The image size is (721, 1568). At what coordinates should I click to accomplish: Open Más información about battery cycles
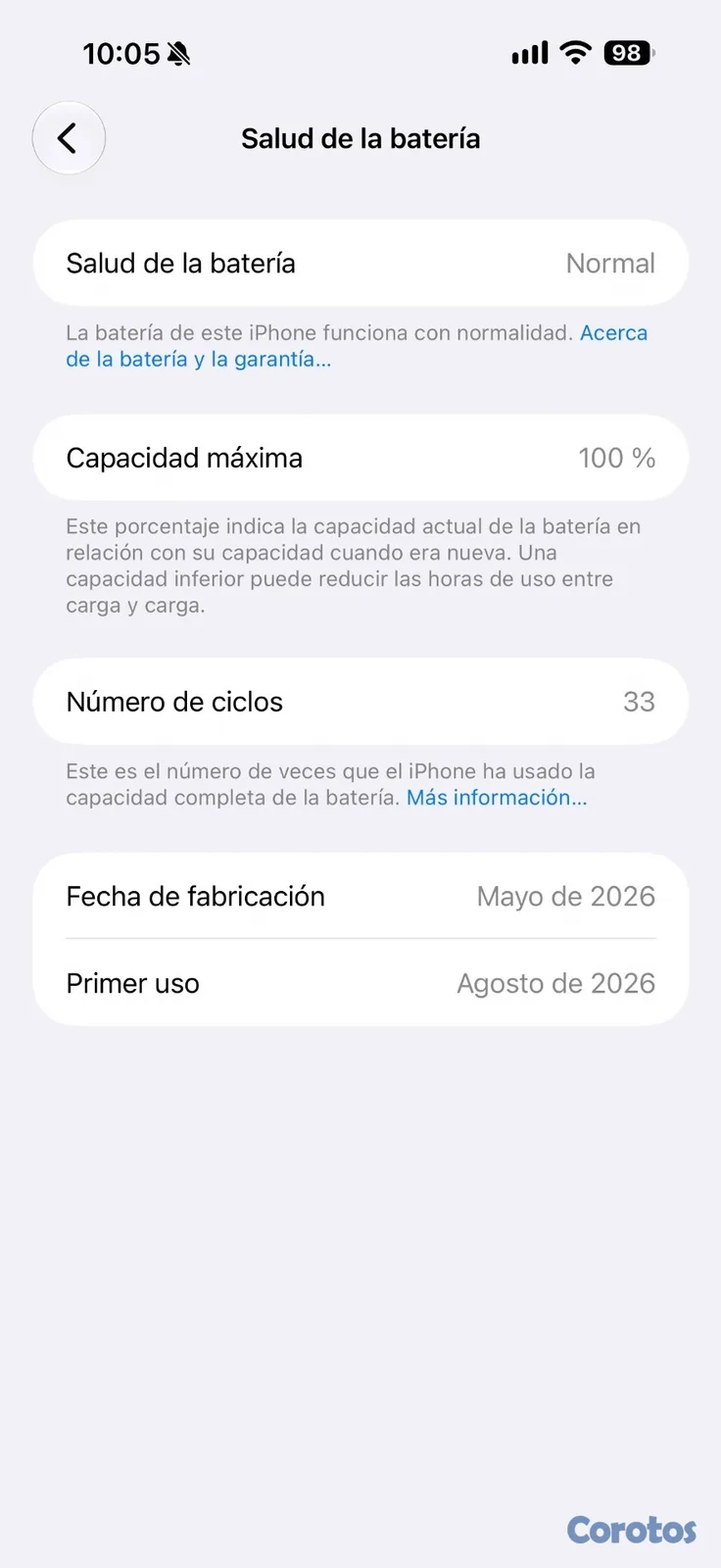[497, 798]
